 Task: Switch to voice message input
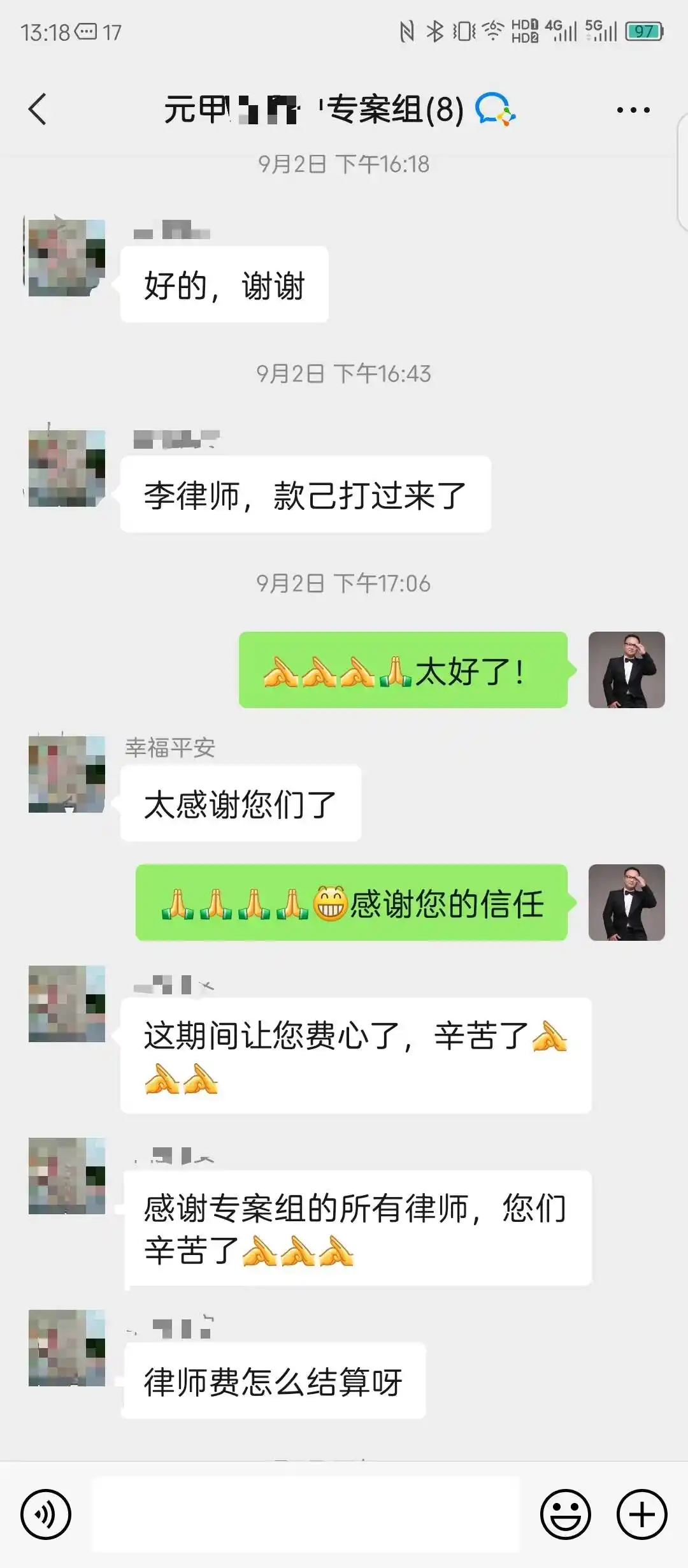46,1514
